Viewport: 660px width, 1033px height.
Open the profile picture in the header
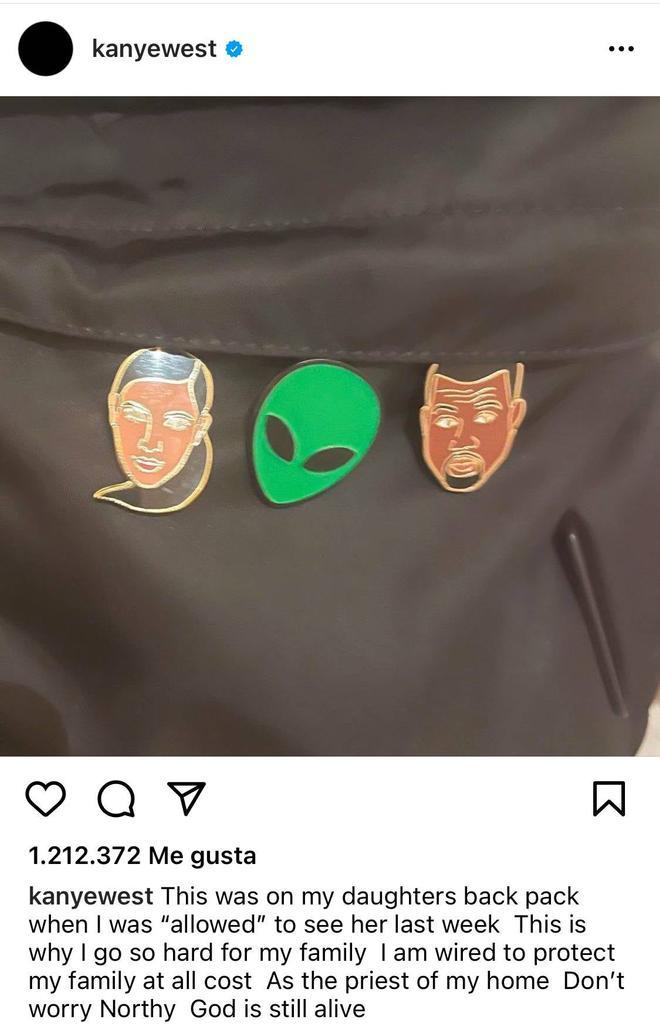coord(46,49)
